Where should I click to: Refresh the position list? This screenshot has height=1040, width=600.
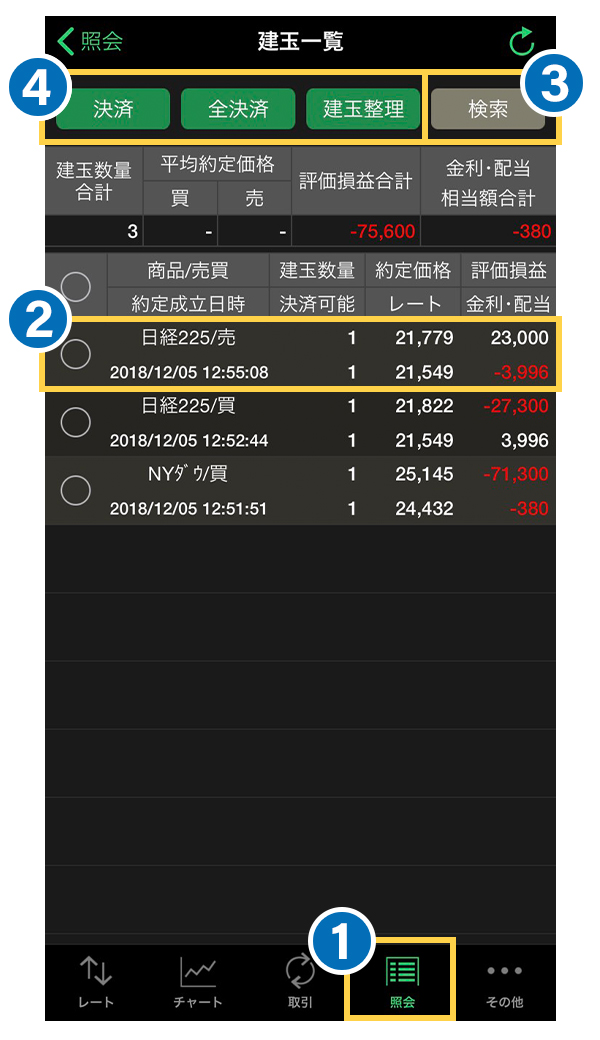(x=522, y=42)
